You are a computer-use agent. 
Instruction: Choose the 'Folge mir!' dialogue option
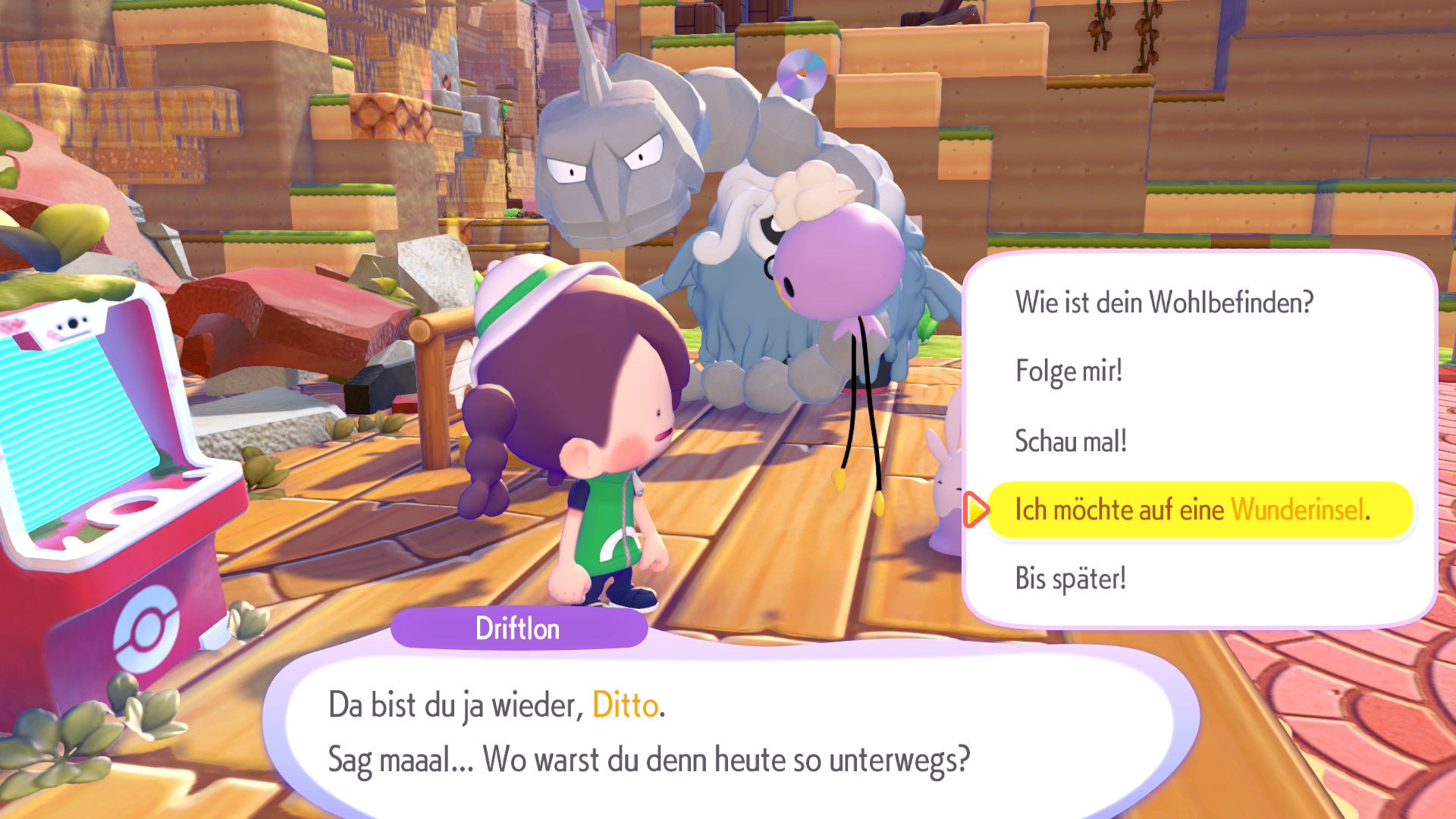click(1068, 372)
